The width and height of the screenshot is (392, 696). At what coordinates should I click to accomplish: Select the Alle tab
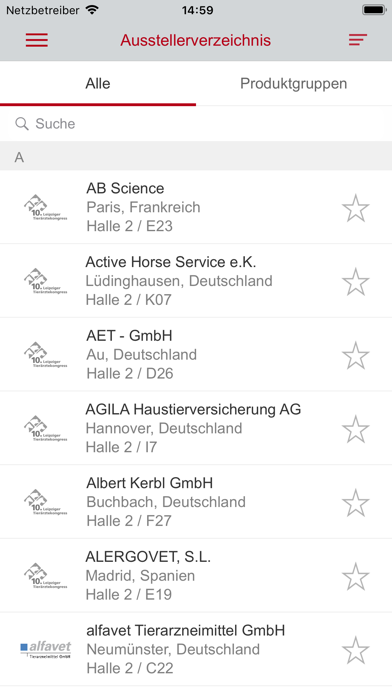98,83
